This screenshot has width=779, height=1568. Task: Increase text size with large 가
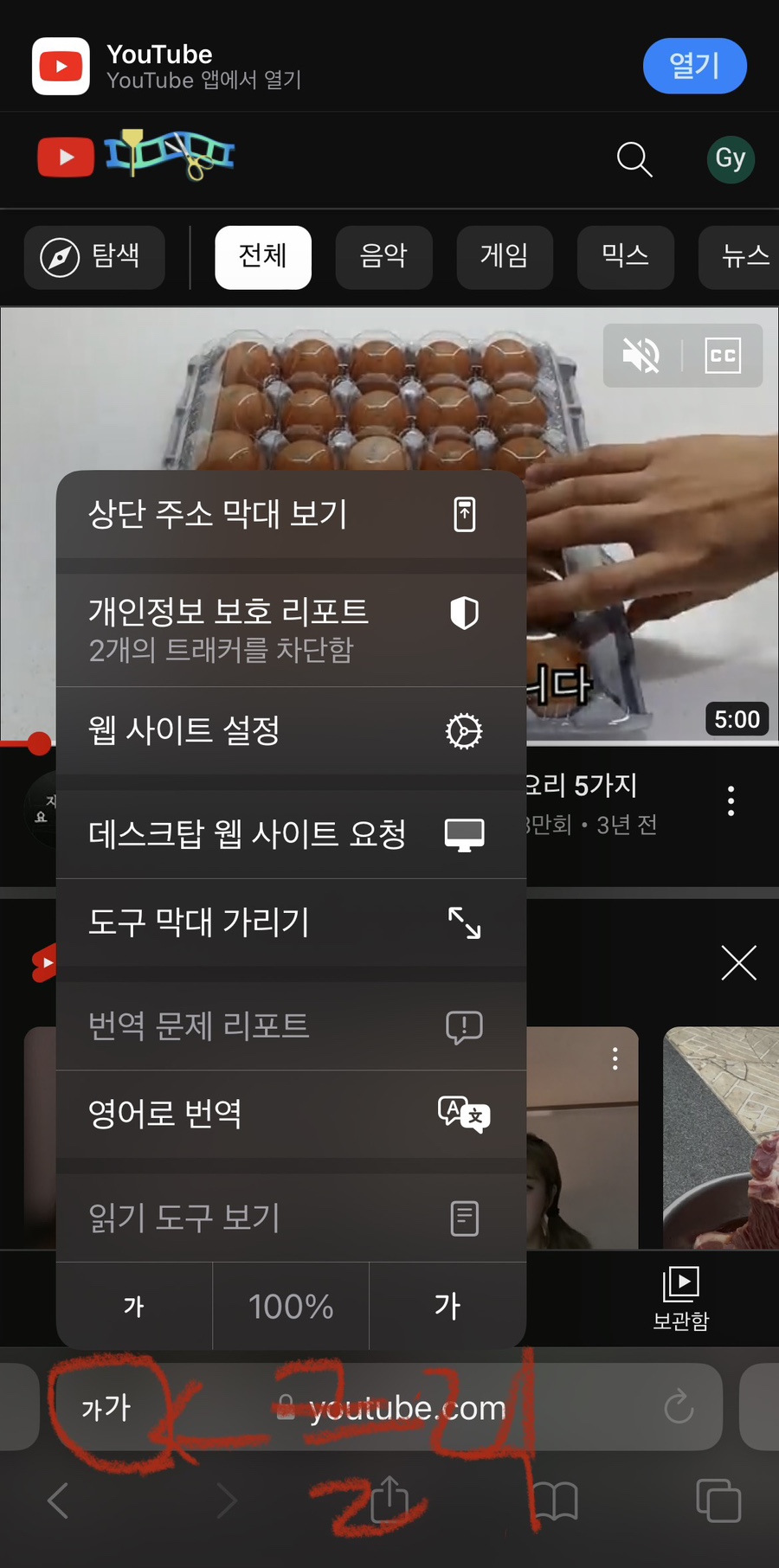point(447,1306)
